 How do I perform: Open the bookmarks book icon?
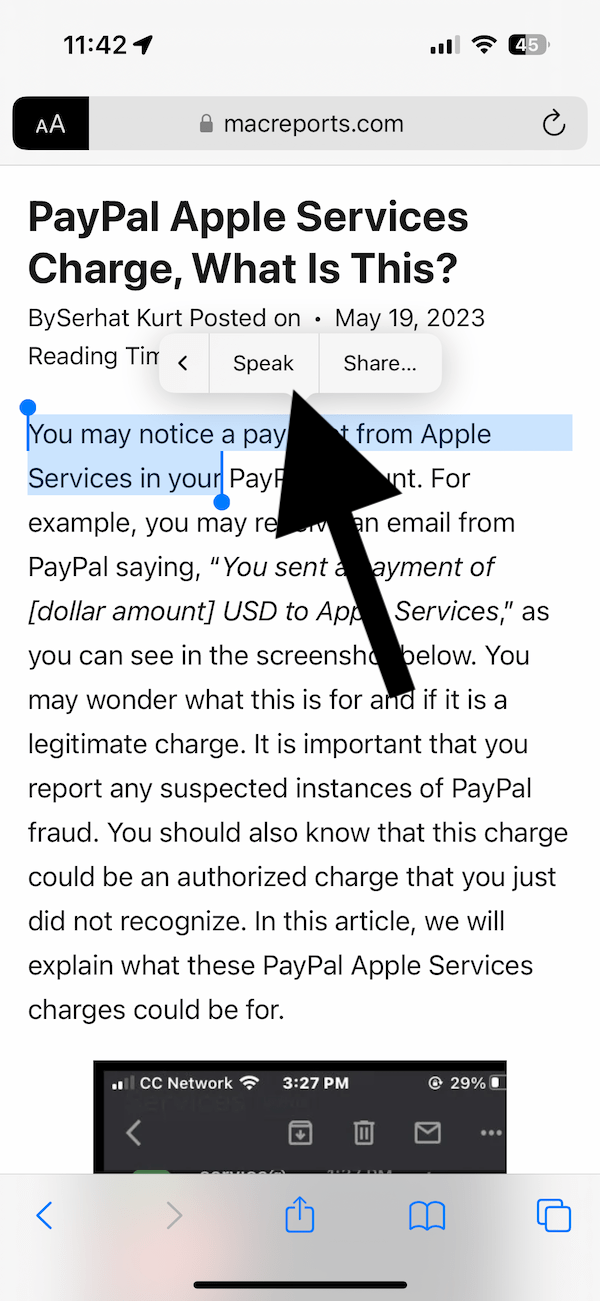[x=427, y=1216]
